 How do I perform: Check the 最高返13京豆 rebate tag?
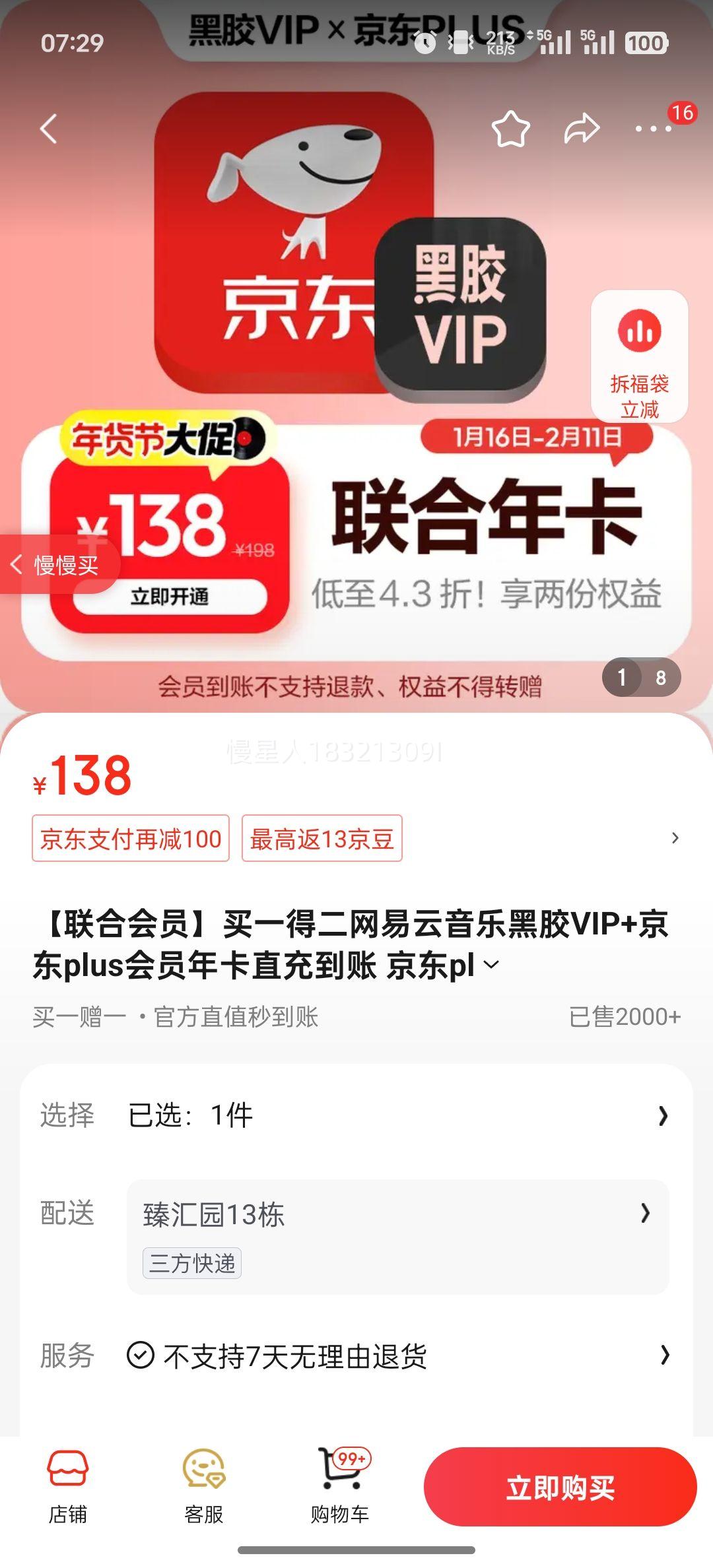click(322, 837)
